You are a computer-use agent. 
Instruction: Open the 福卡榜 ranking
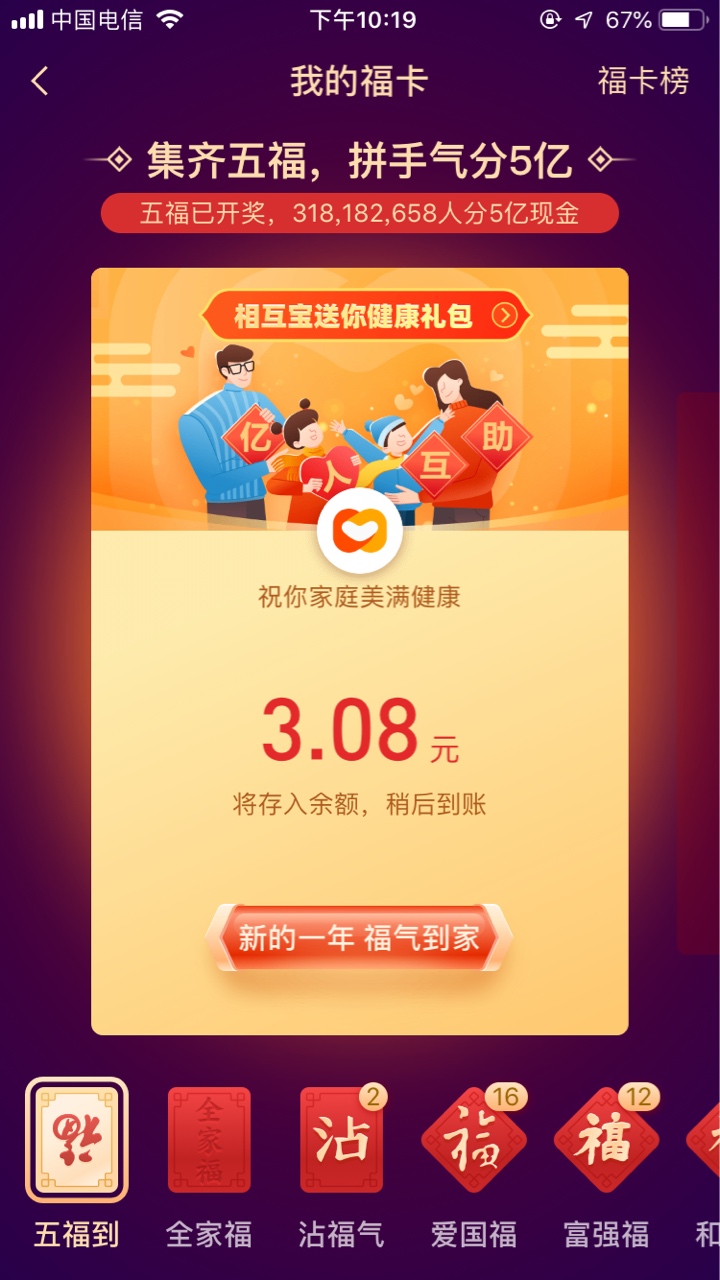(x=643, y=81)
